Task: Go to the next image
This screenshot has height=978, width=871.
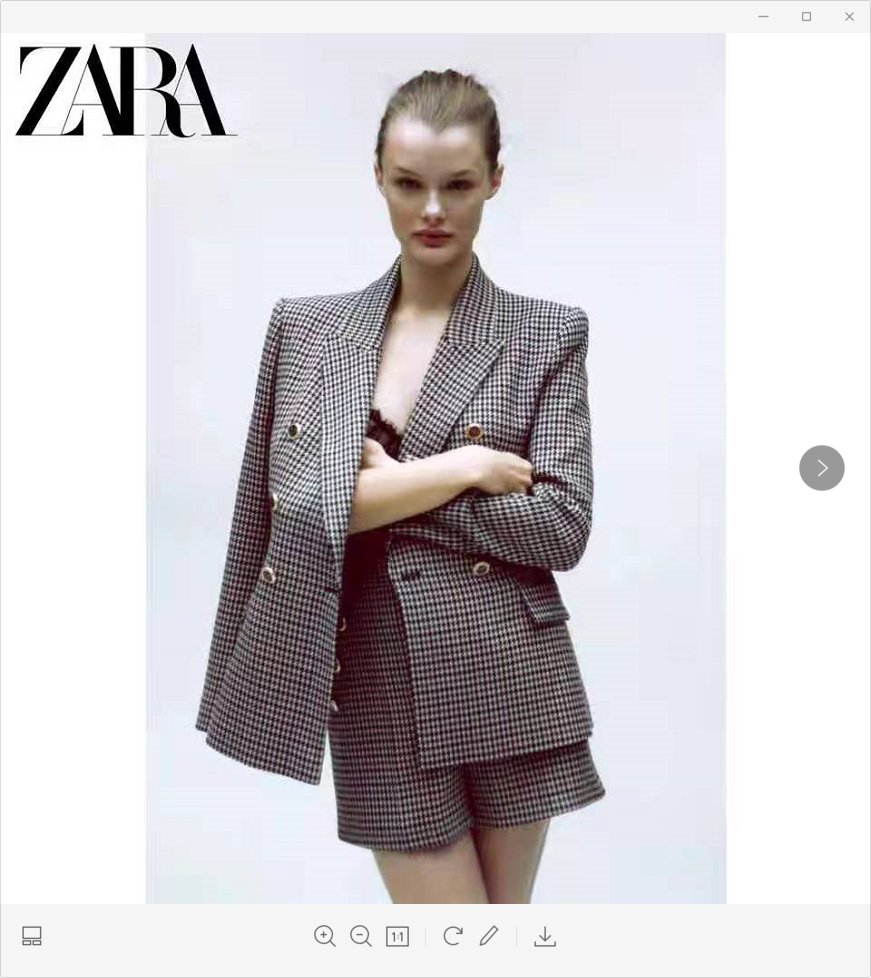Action: coord(821,468)
